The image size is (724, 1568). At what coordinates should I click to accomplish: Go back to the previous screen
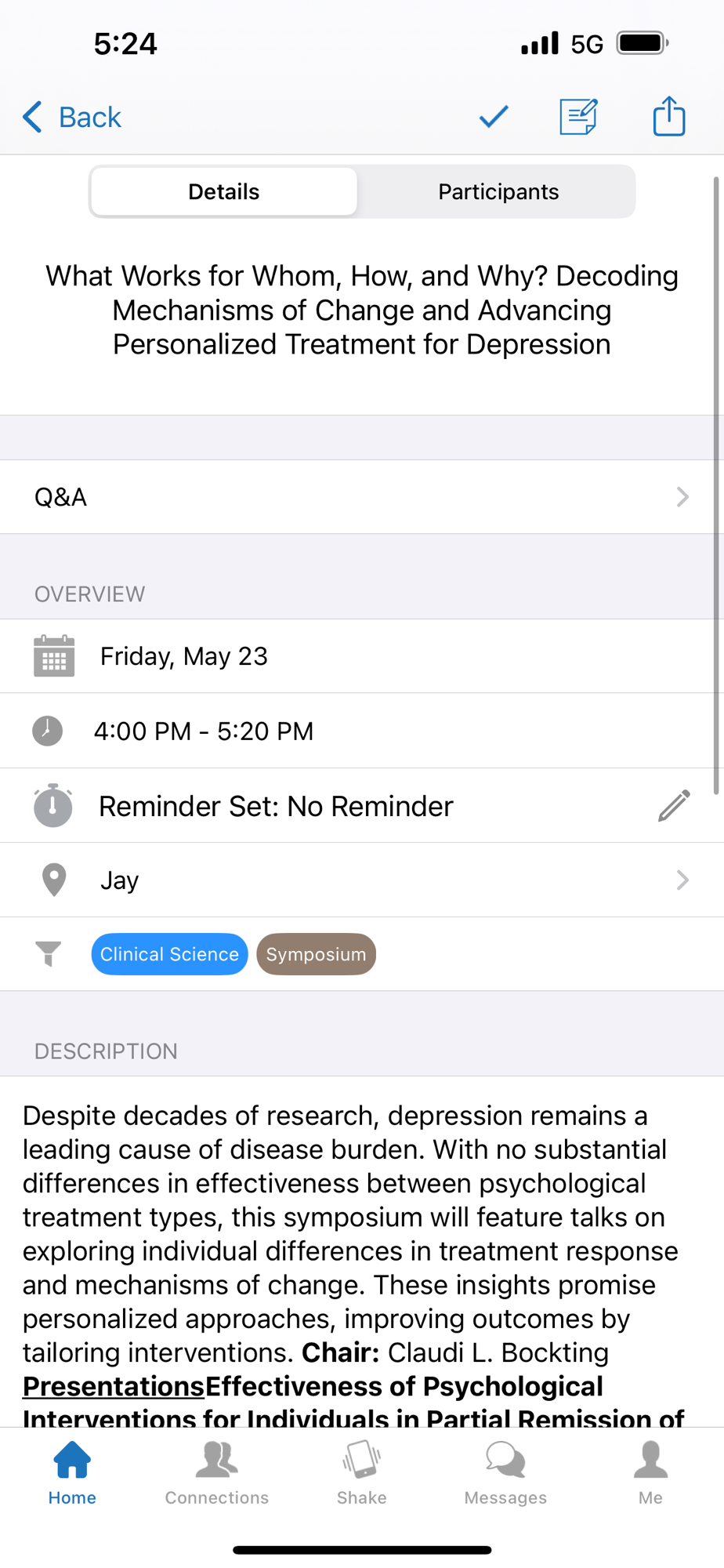[72, 118]
